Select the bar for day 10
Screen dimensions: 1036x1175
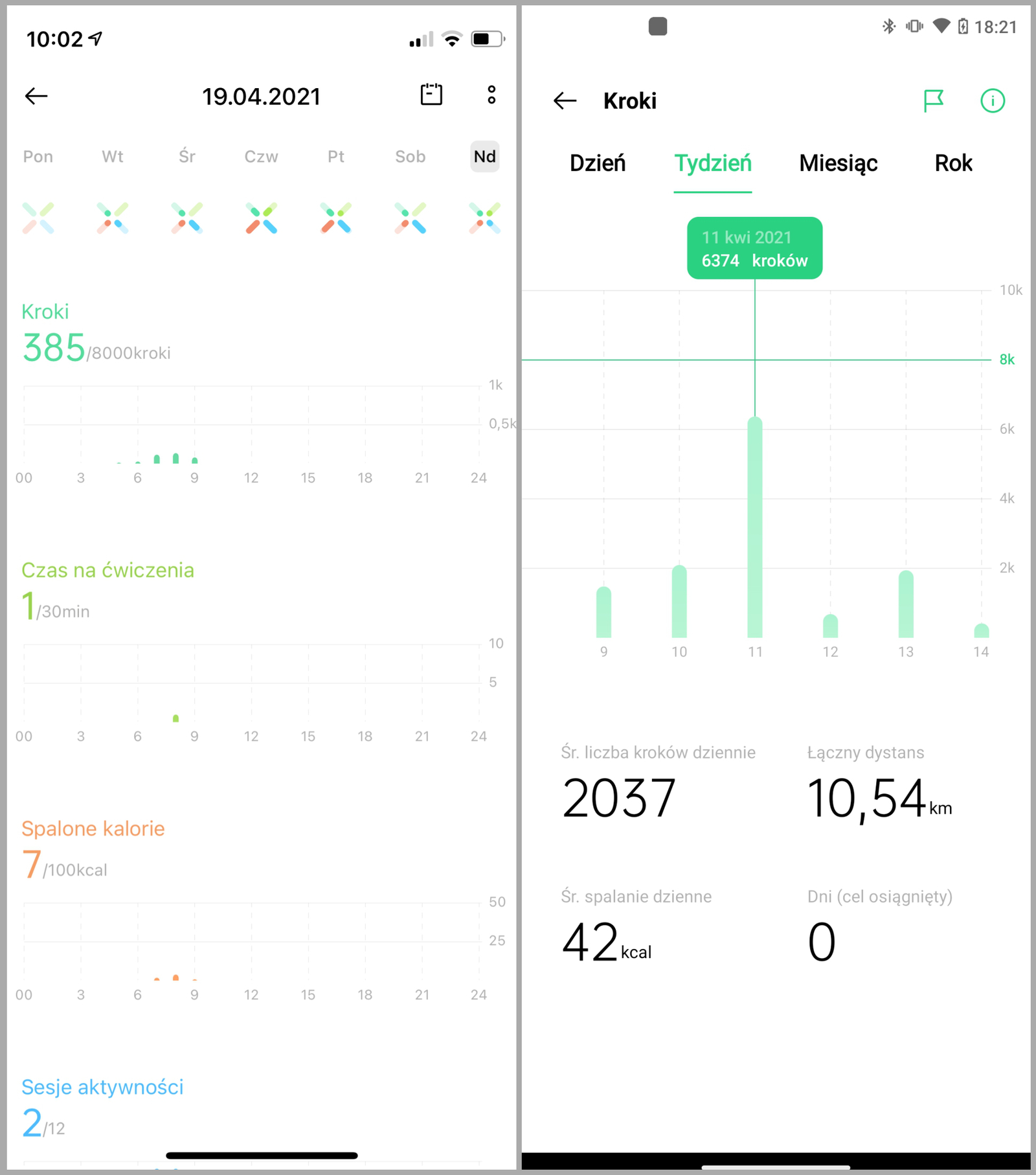click(679, 602)
